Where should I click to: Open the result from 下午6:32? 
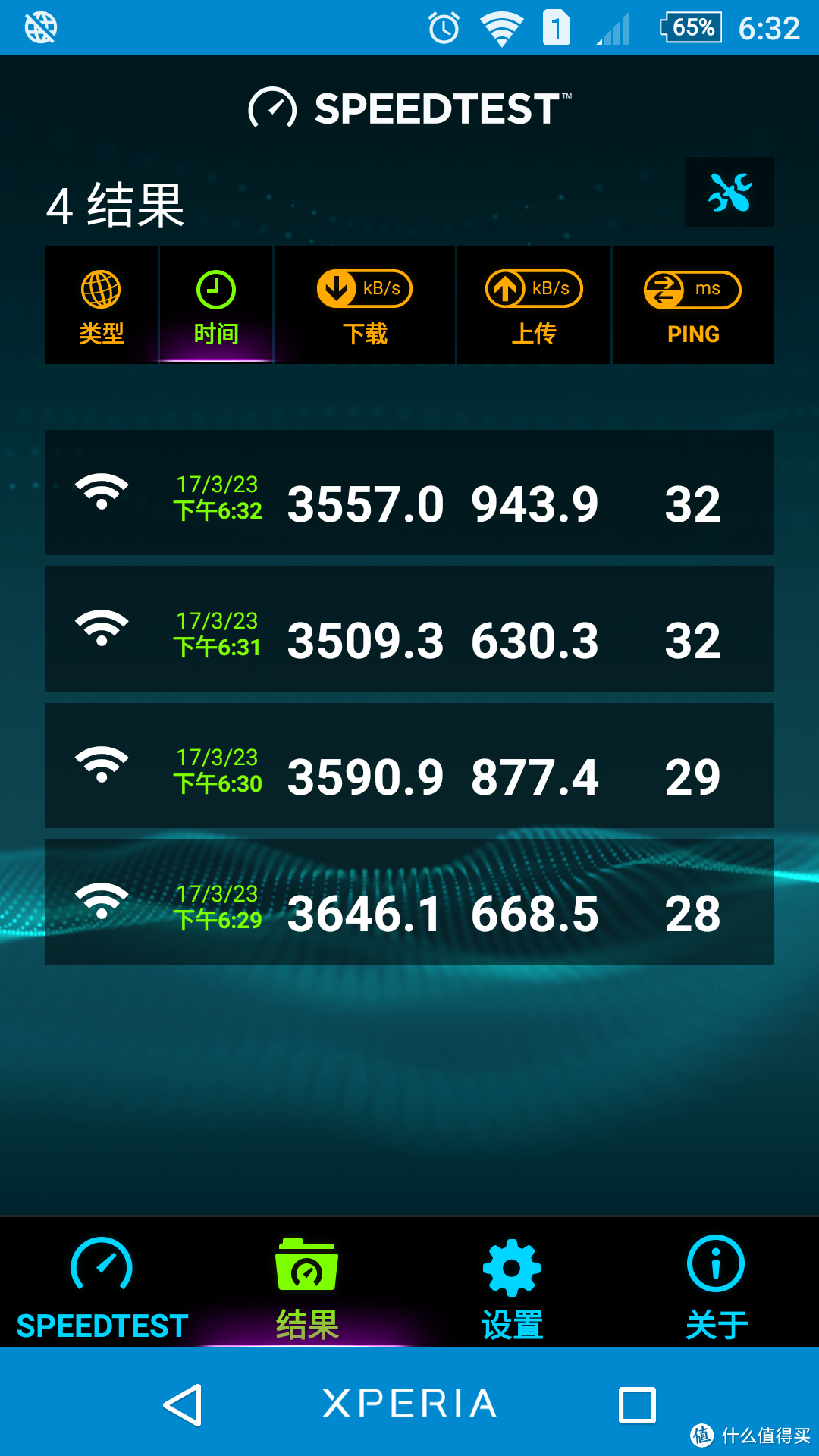tap(409, 492)
